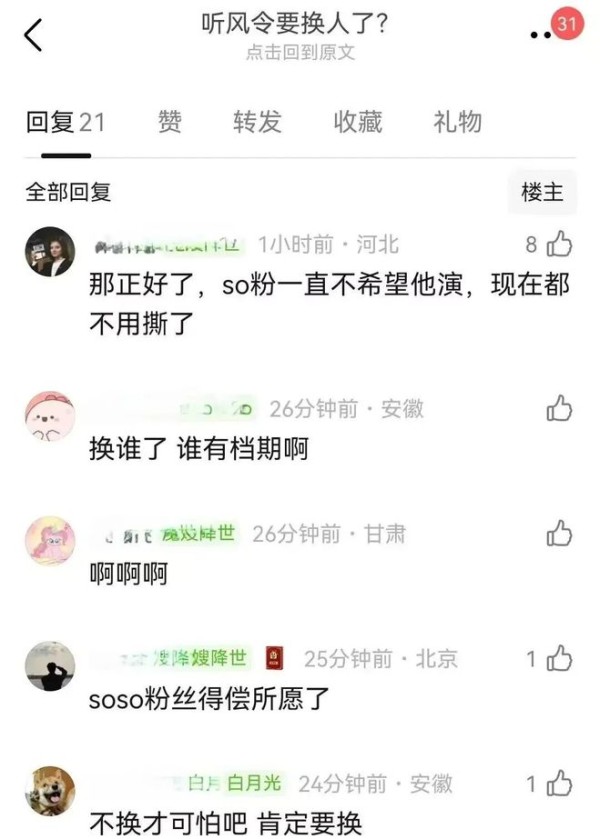
Task: Like the comment 换谁了 谁有档期啊
Action: [x=560, y=408]
